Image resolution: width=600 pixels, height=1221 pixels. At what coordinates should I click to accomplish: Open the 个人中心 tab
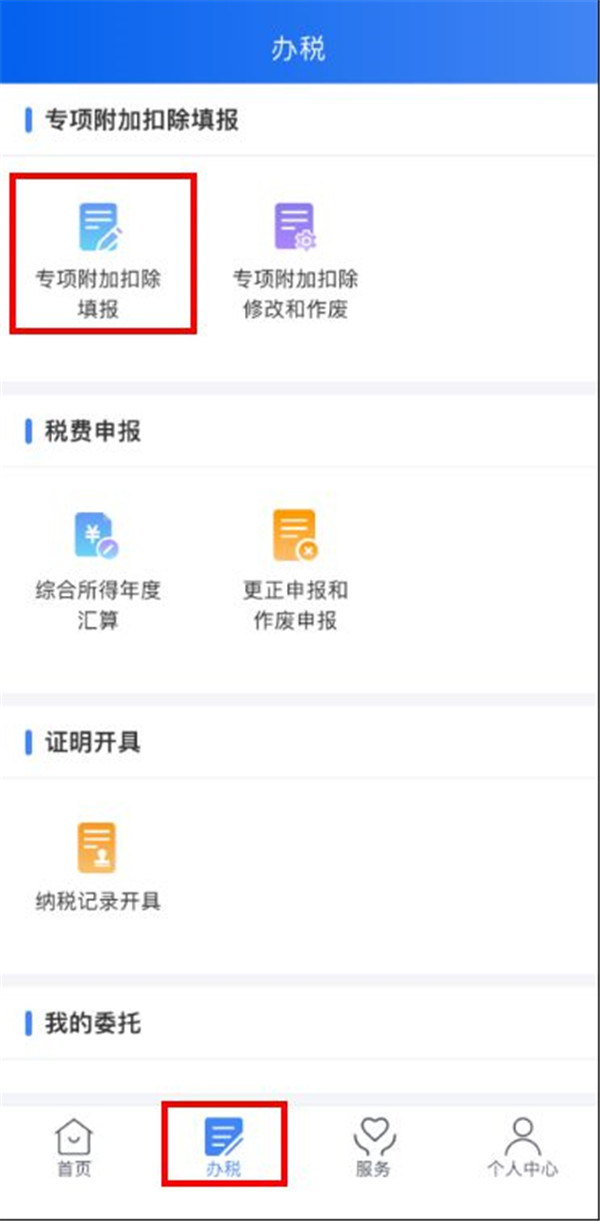tap(522, 1147)
